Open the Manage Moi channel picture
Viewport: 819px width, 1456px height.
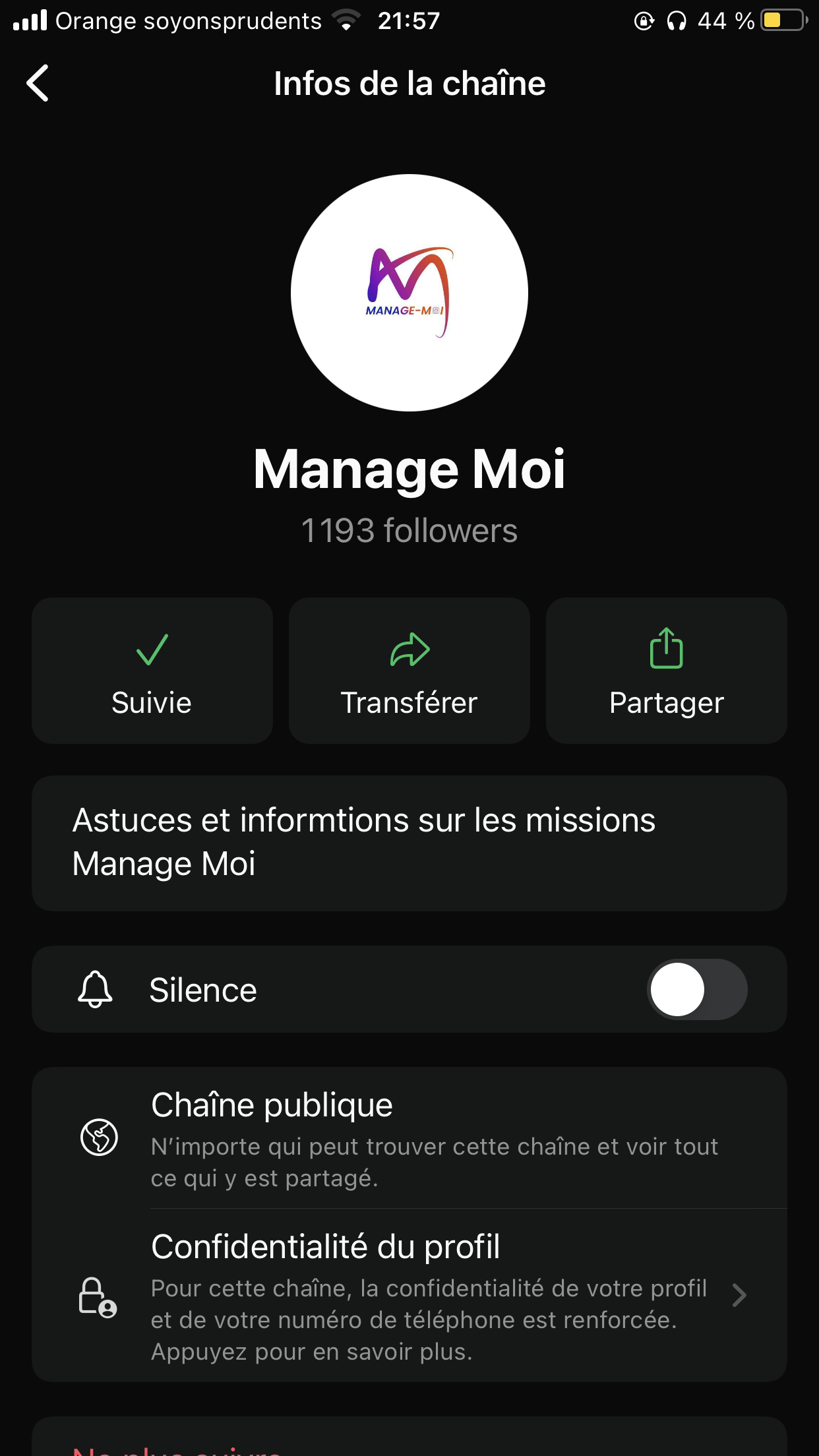click(409, 293)
